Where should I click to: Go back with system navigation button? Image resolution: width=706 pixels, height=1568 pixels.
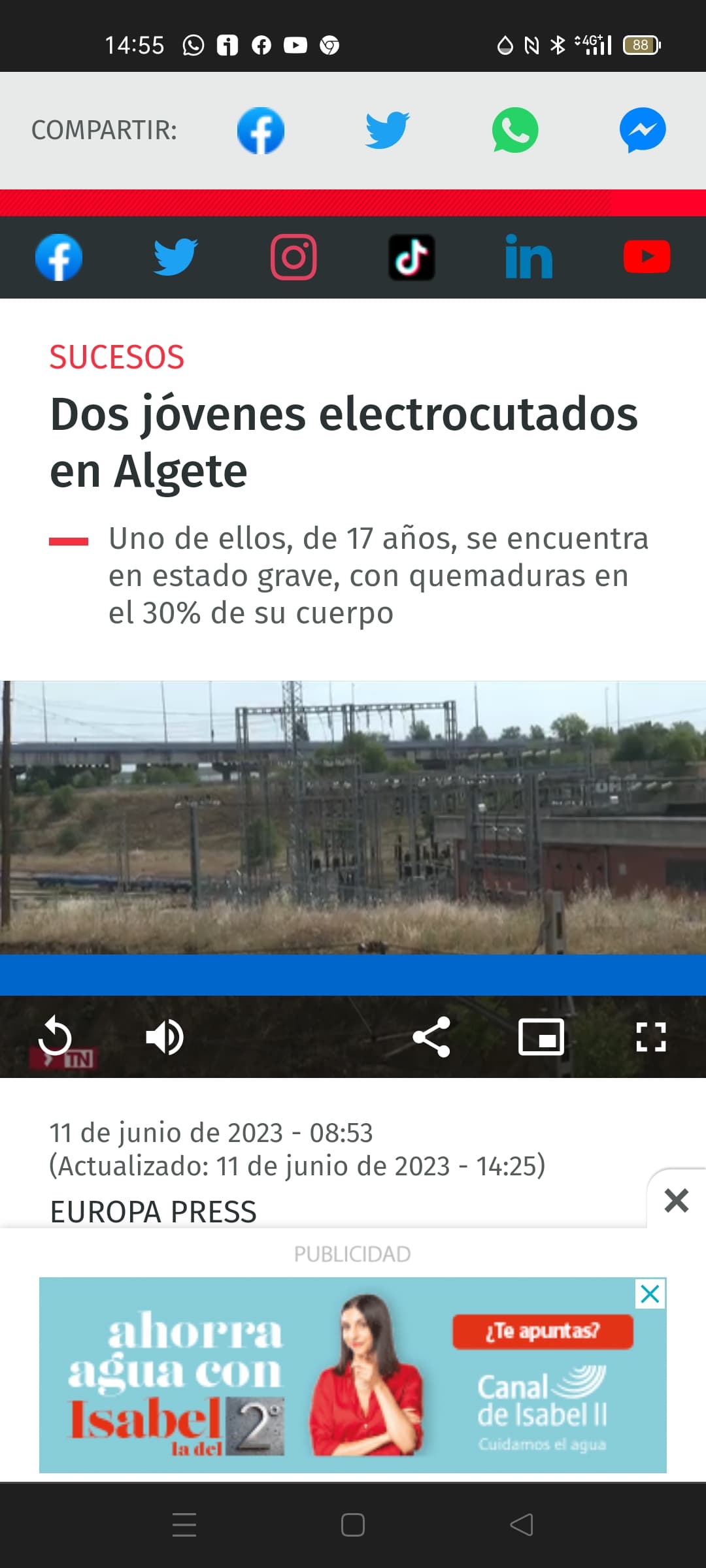coord(522,1525)
